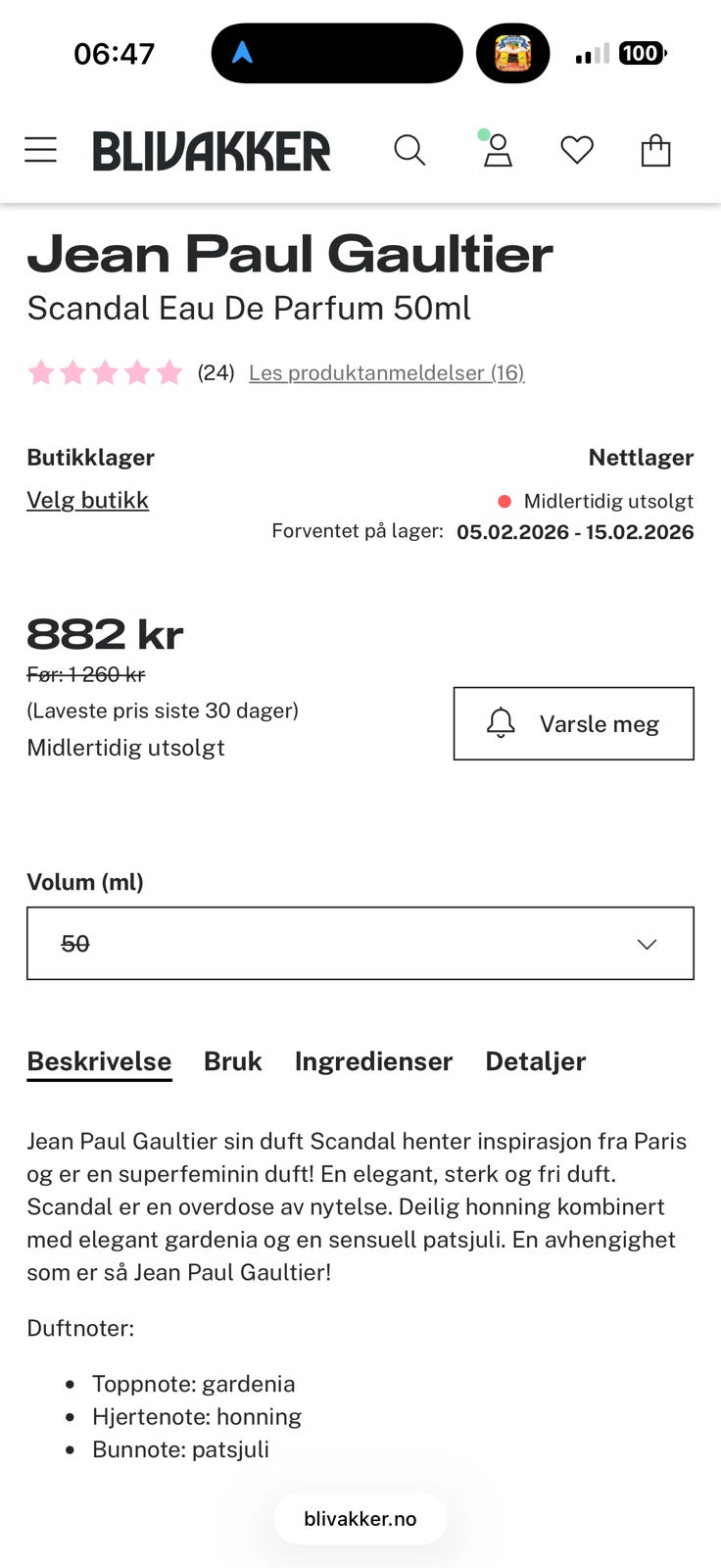Open the search magnifier icon
This screenshot has width=721, height=1568.
point(409,150)
